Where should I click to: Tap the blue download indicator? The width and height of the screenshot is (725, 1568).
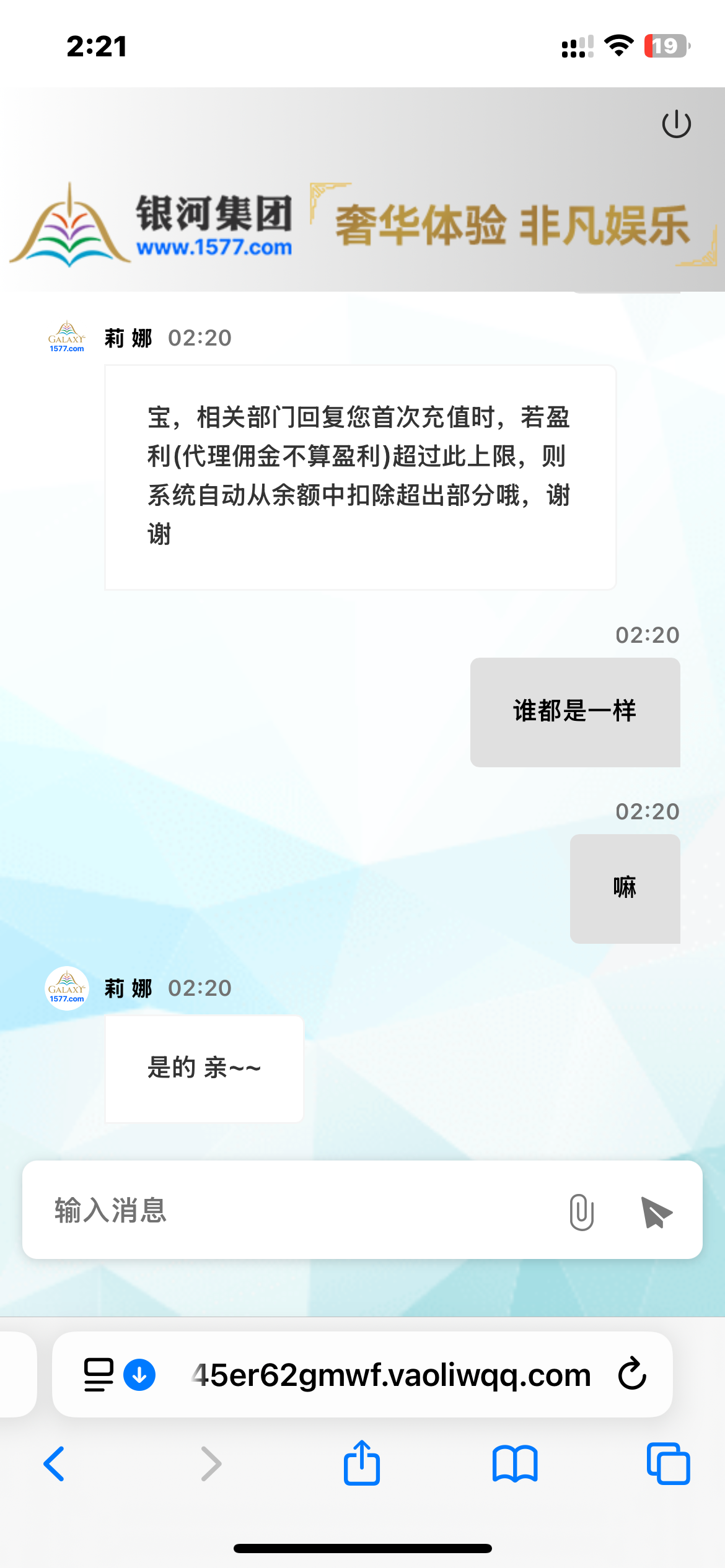(139, 1375)
